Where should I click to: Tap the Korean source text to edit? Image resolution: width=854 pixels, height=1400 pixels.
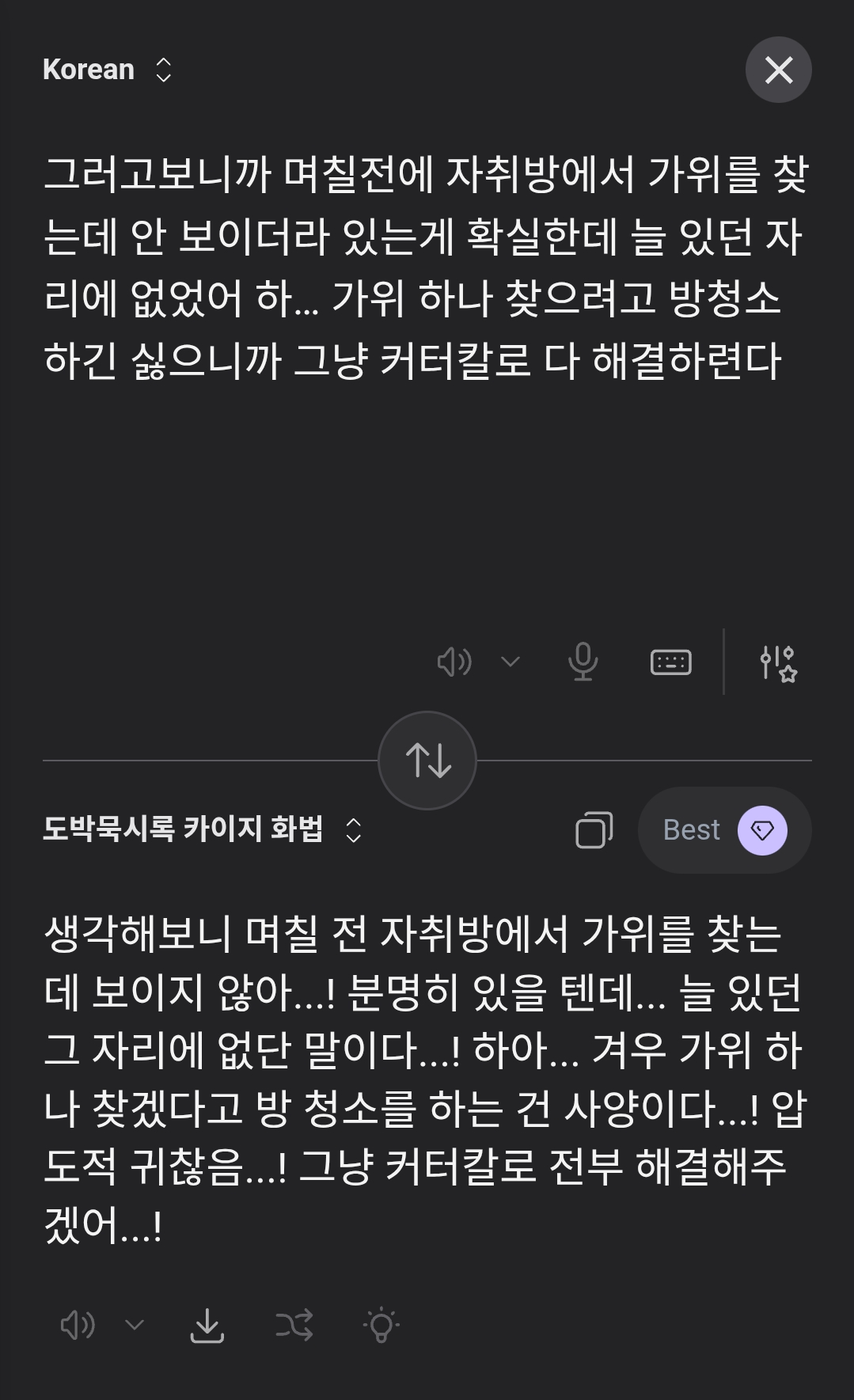pos(426,267)
